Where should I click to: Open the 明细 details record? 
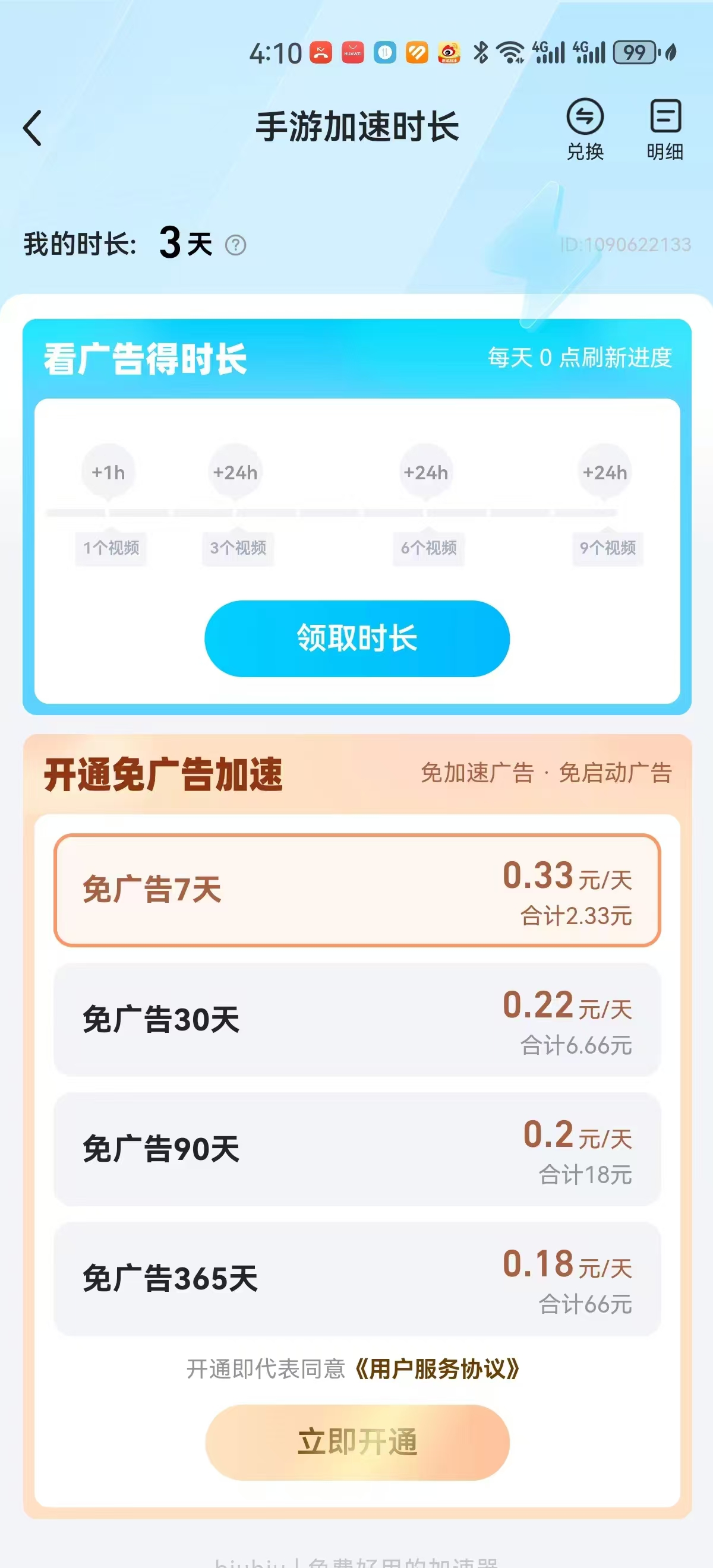click(x=664, y=128)
